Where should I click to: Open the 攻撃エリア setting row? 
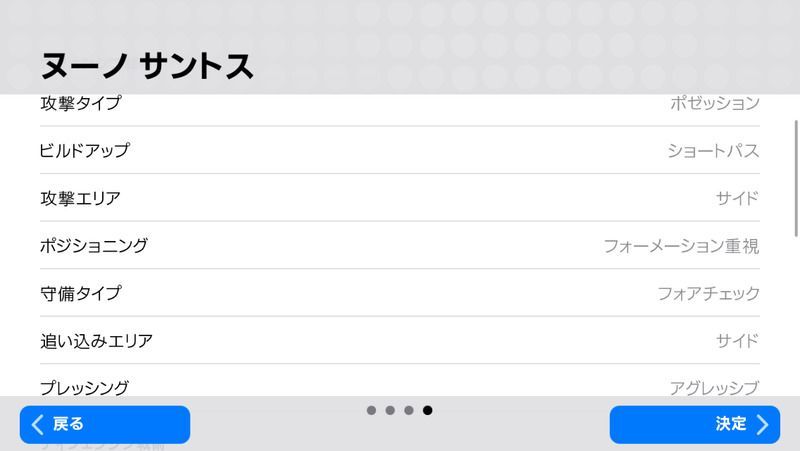pyautogui.click(x=400, y=198)
